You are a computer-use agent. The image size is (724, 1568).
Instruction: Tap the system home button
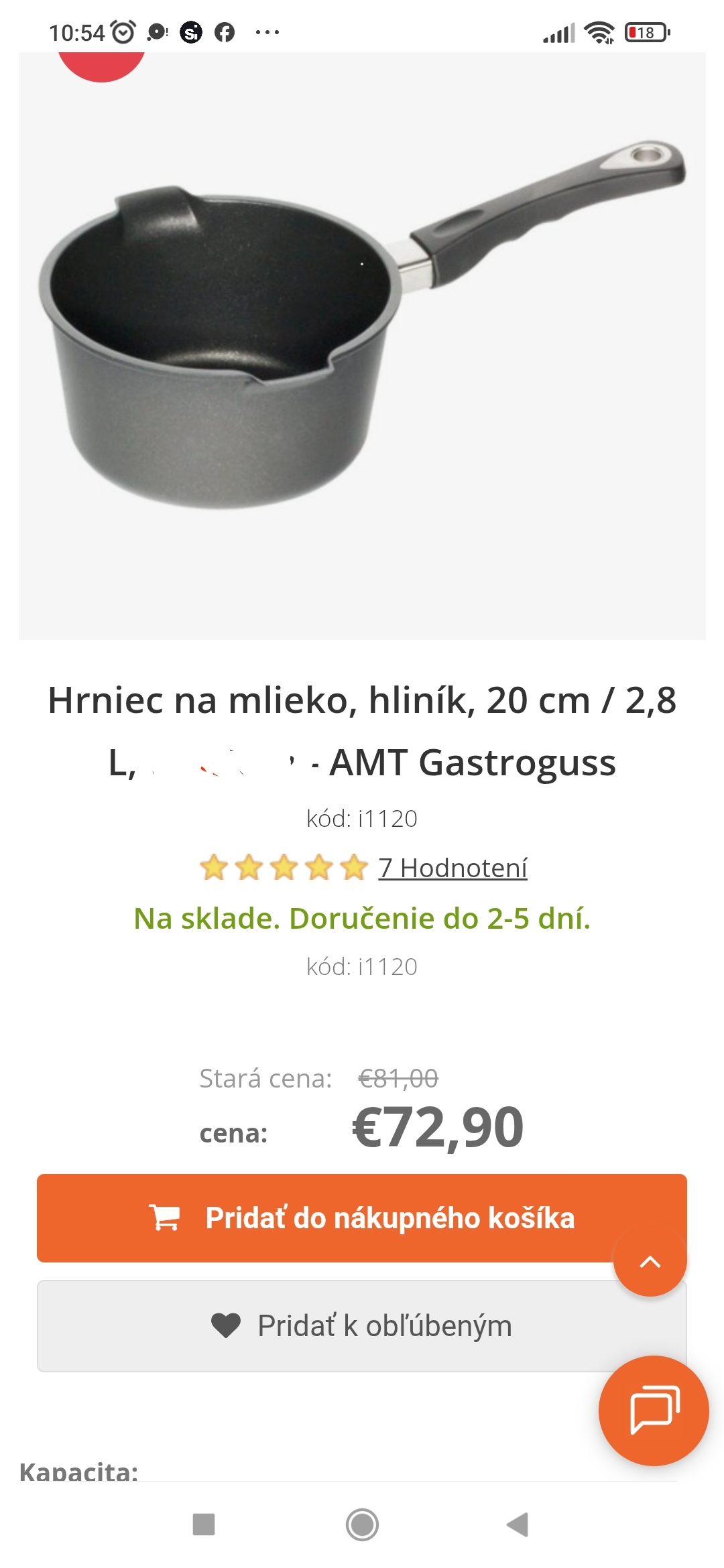click(x=362, y=1524)
